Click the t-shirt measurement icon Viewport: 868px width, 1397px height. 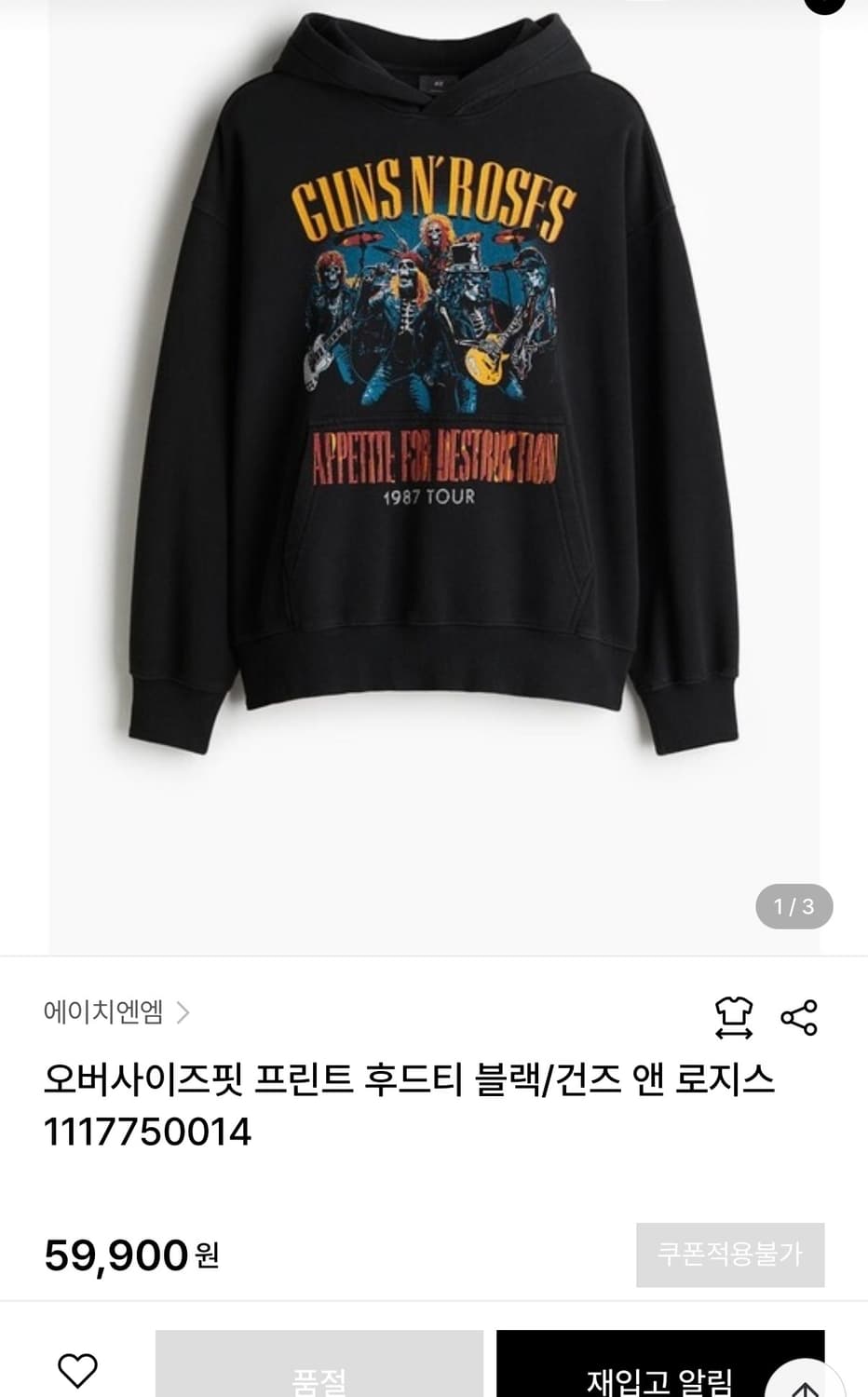(735, 1018)
